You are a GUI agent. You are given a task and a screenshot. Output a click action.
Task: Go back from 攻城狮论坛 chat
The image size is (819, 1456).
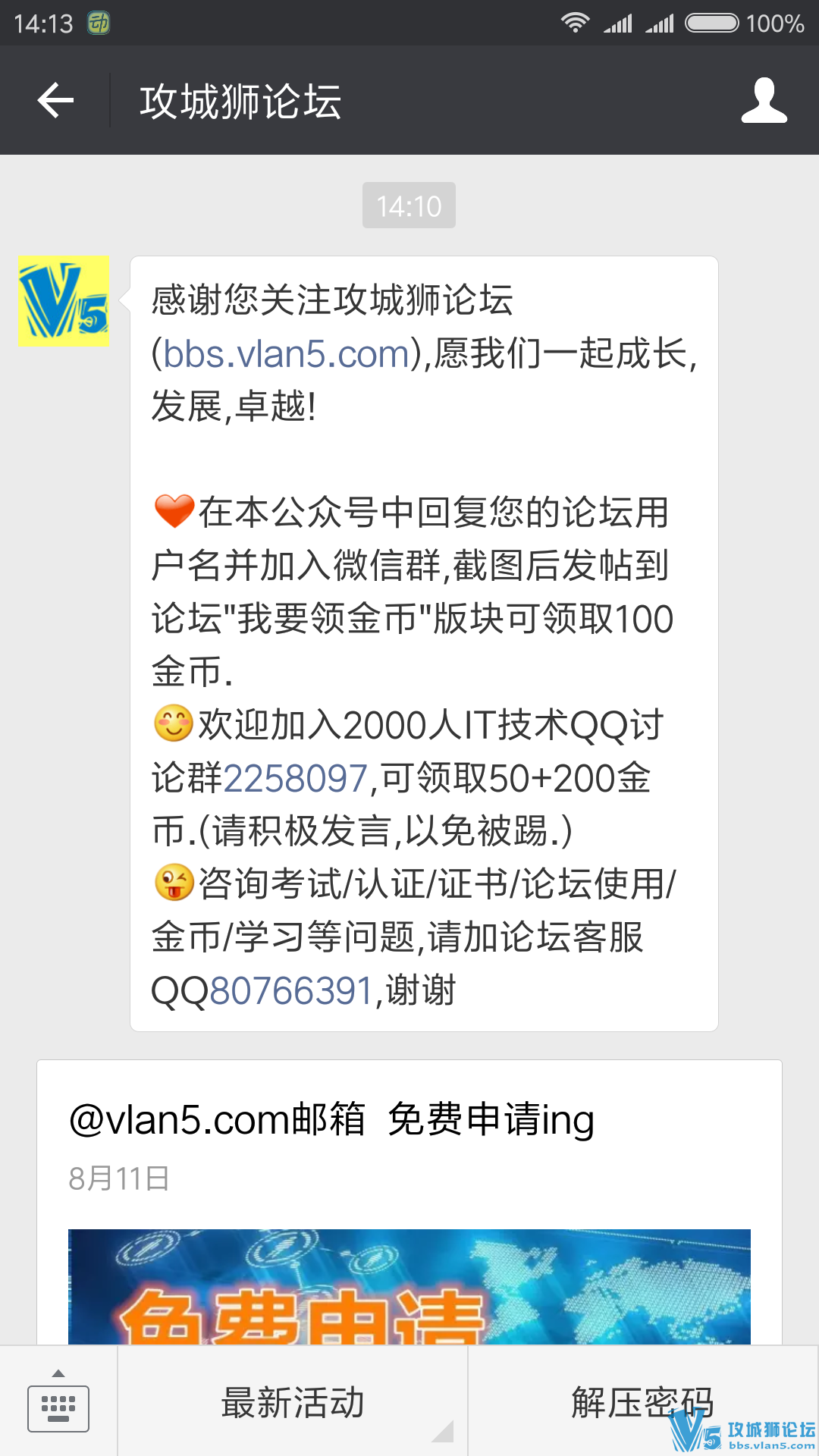click(55, 100)
